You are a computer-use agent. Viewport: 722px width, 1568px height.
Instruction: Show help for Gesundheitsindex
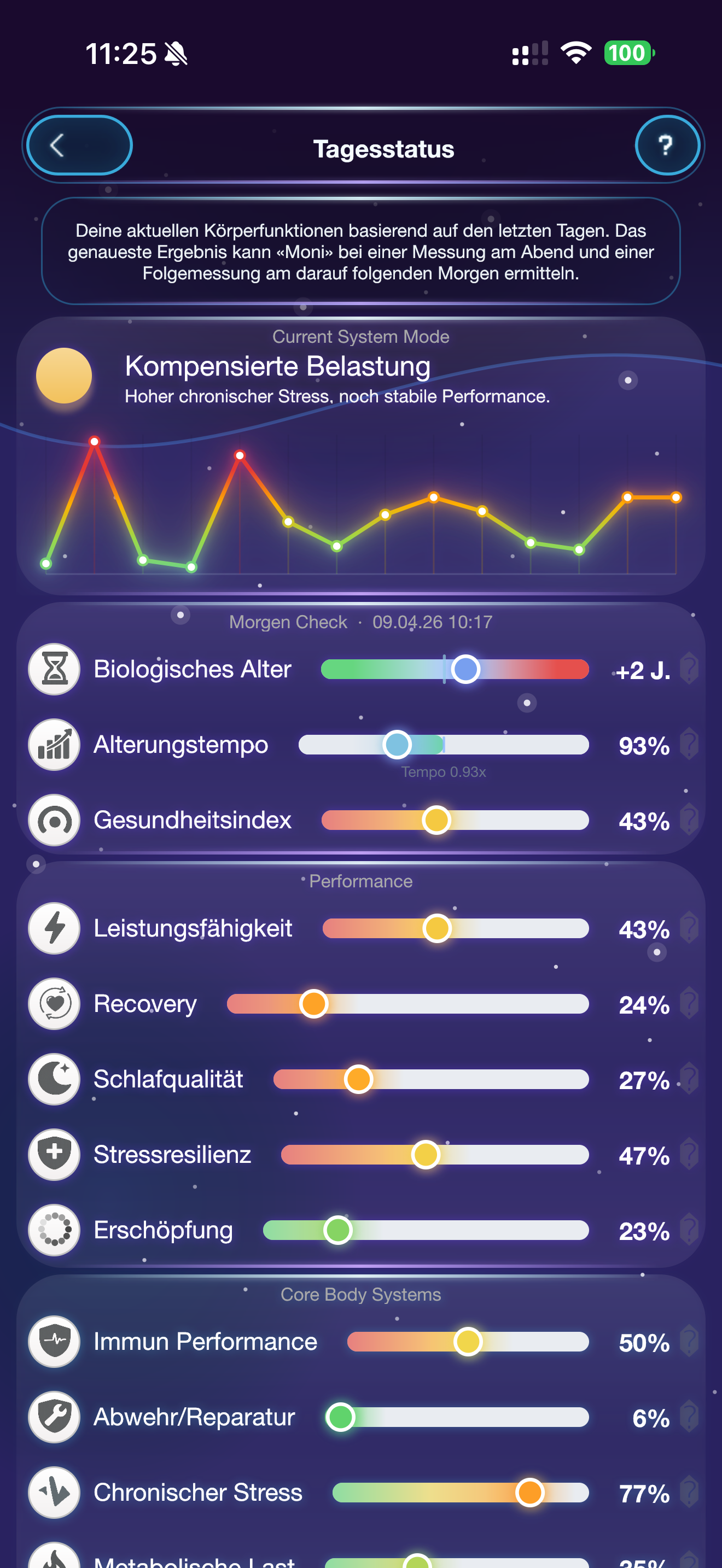coord(689,820)
